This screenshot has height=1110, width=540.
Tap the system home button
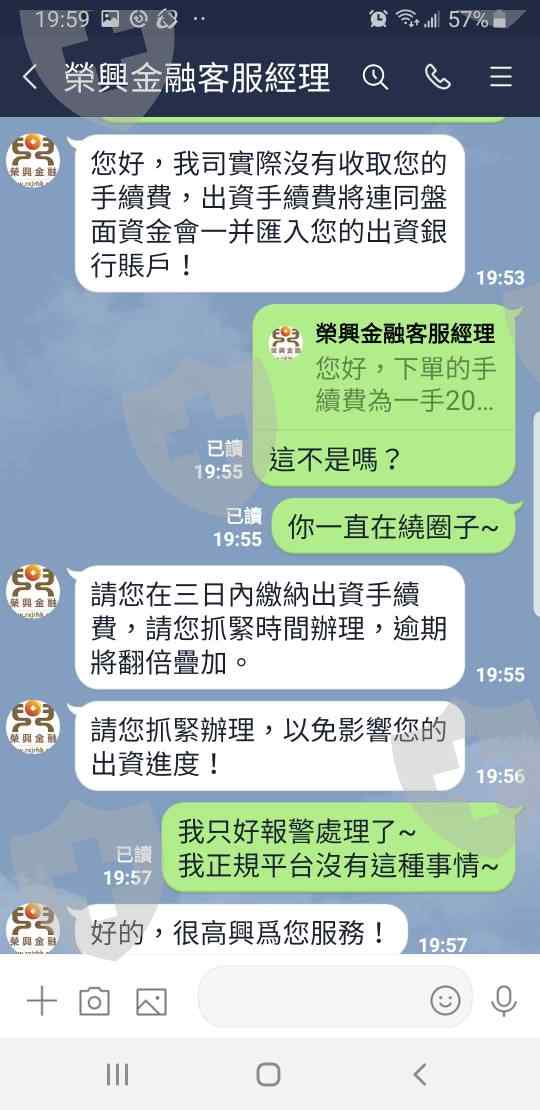[268, 1075]
